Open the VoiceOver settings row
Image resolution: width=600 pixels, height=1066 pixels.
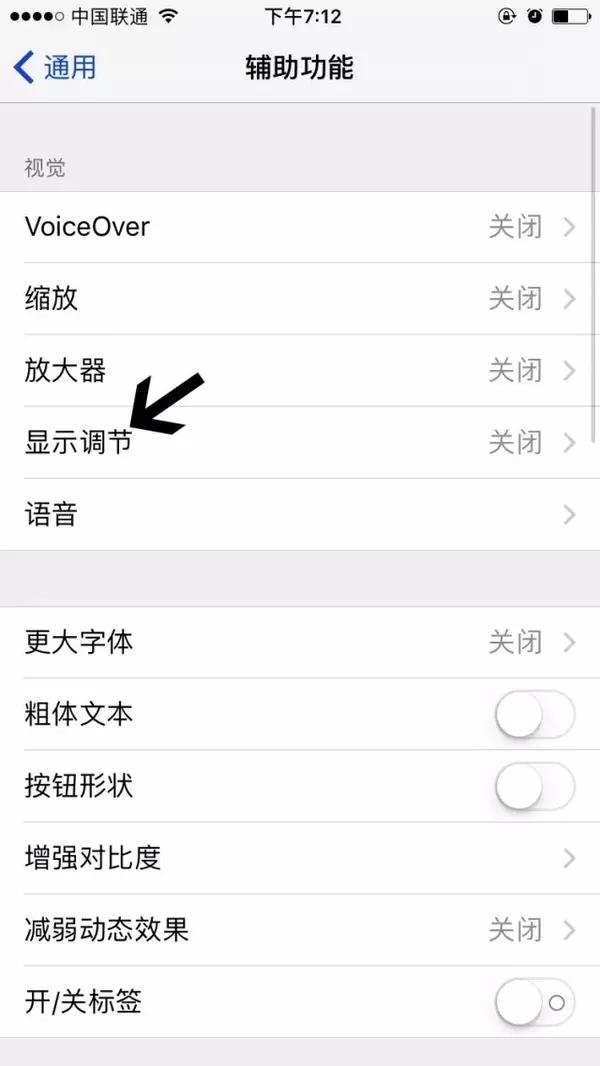300,227
